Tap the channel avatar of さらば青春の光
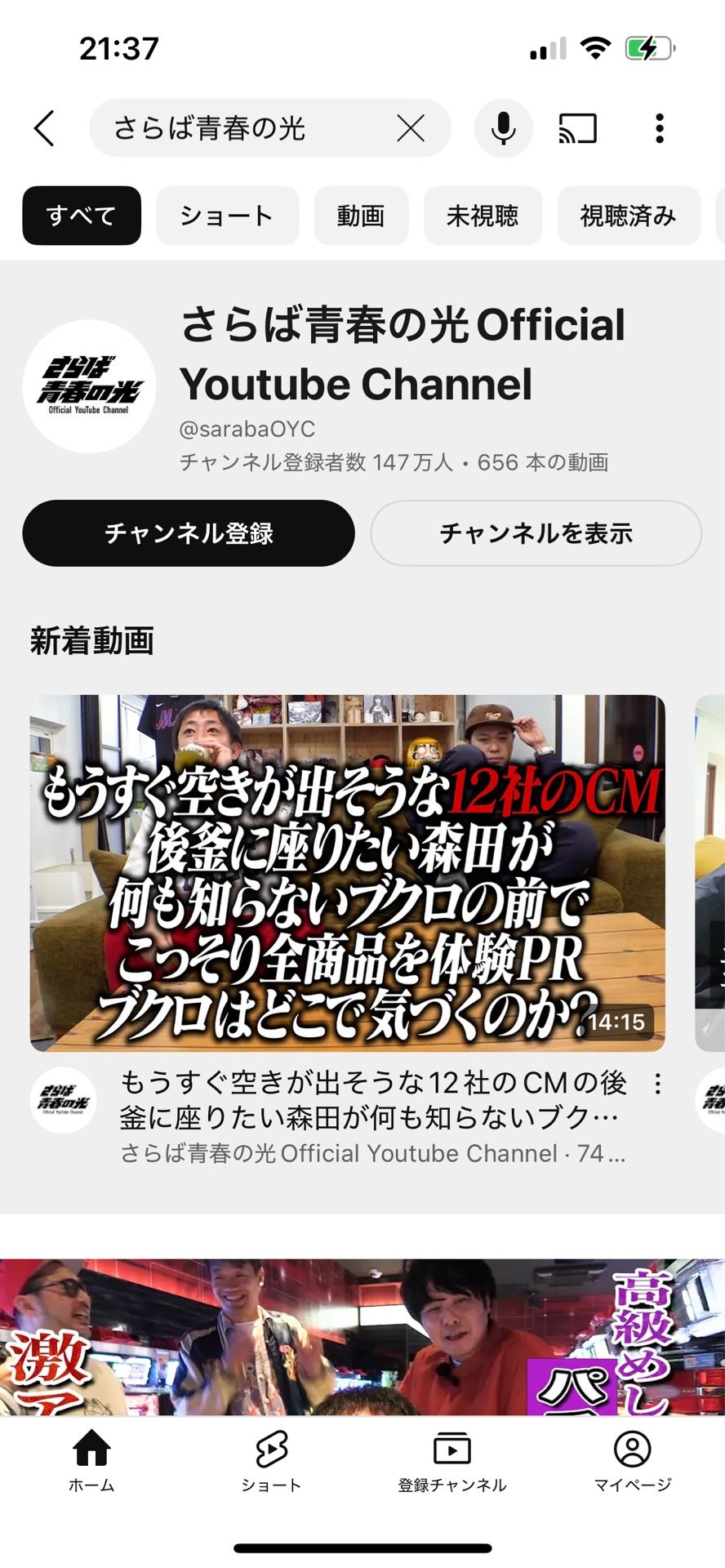Image resolution: width=725 pixels, height=1568 pixels. tap(90, 387)
